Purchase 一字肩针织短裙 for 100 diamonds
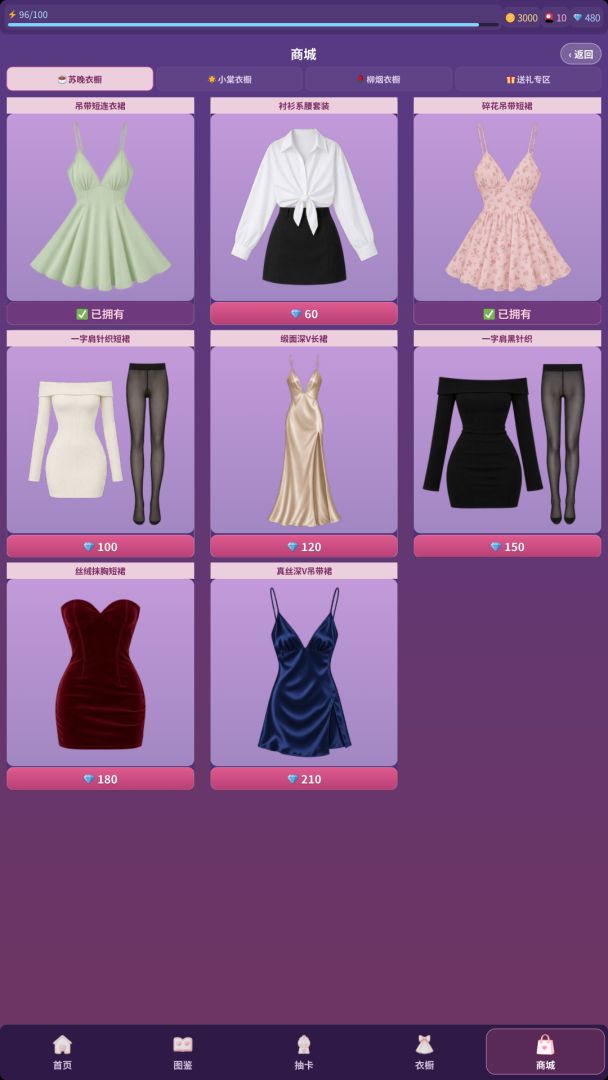The height and width of the screenshot is (1080, 608). pos(101,546)
